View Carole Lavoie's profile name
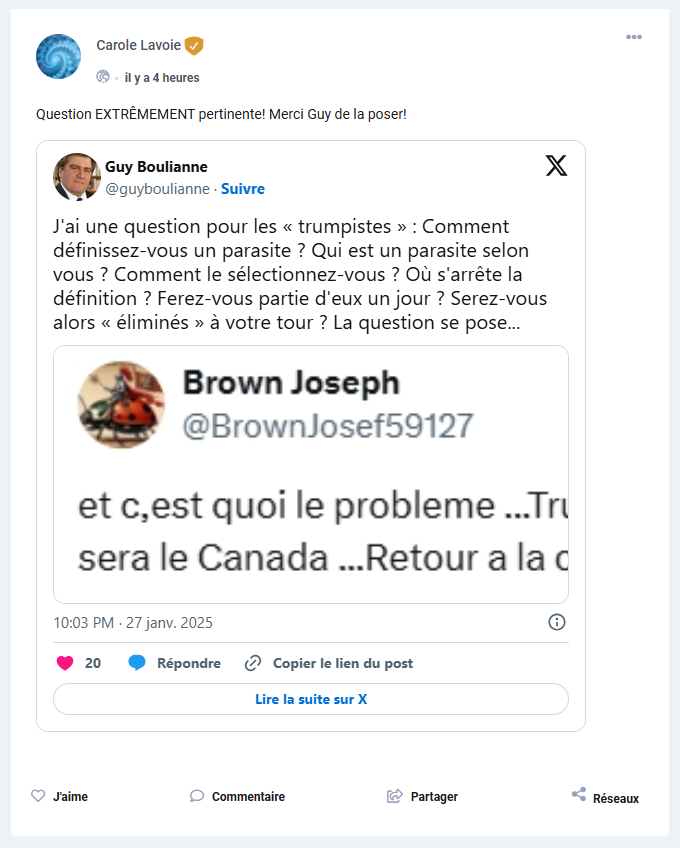This screenshot has width=680, height=848. 139,45
